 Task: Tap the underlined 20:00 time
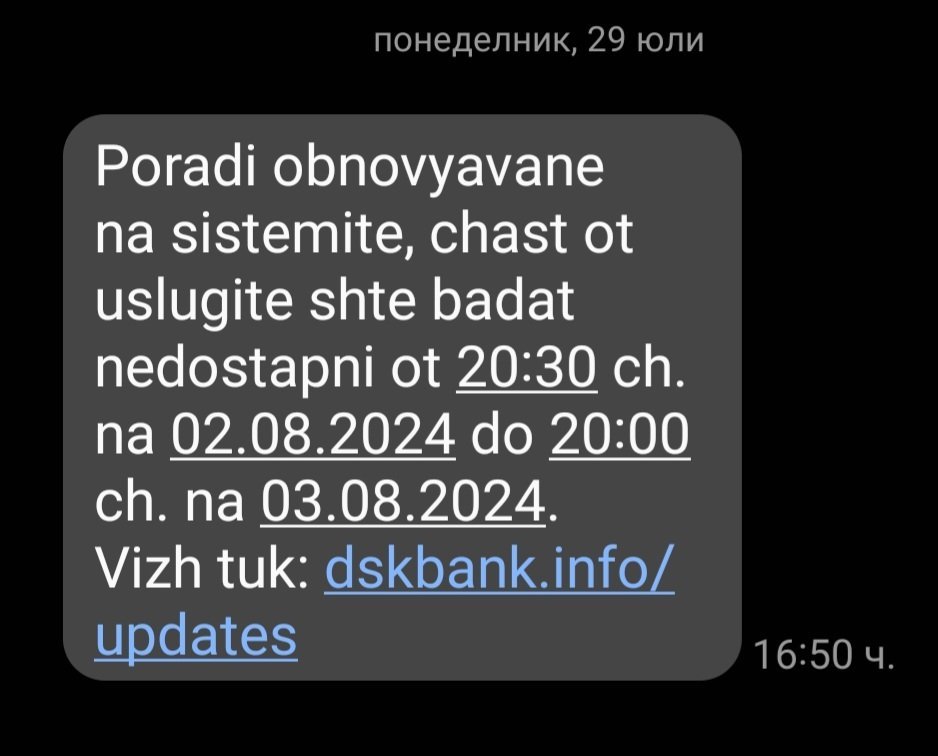[x=620, y=435]
